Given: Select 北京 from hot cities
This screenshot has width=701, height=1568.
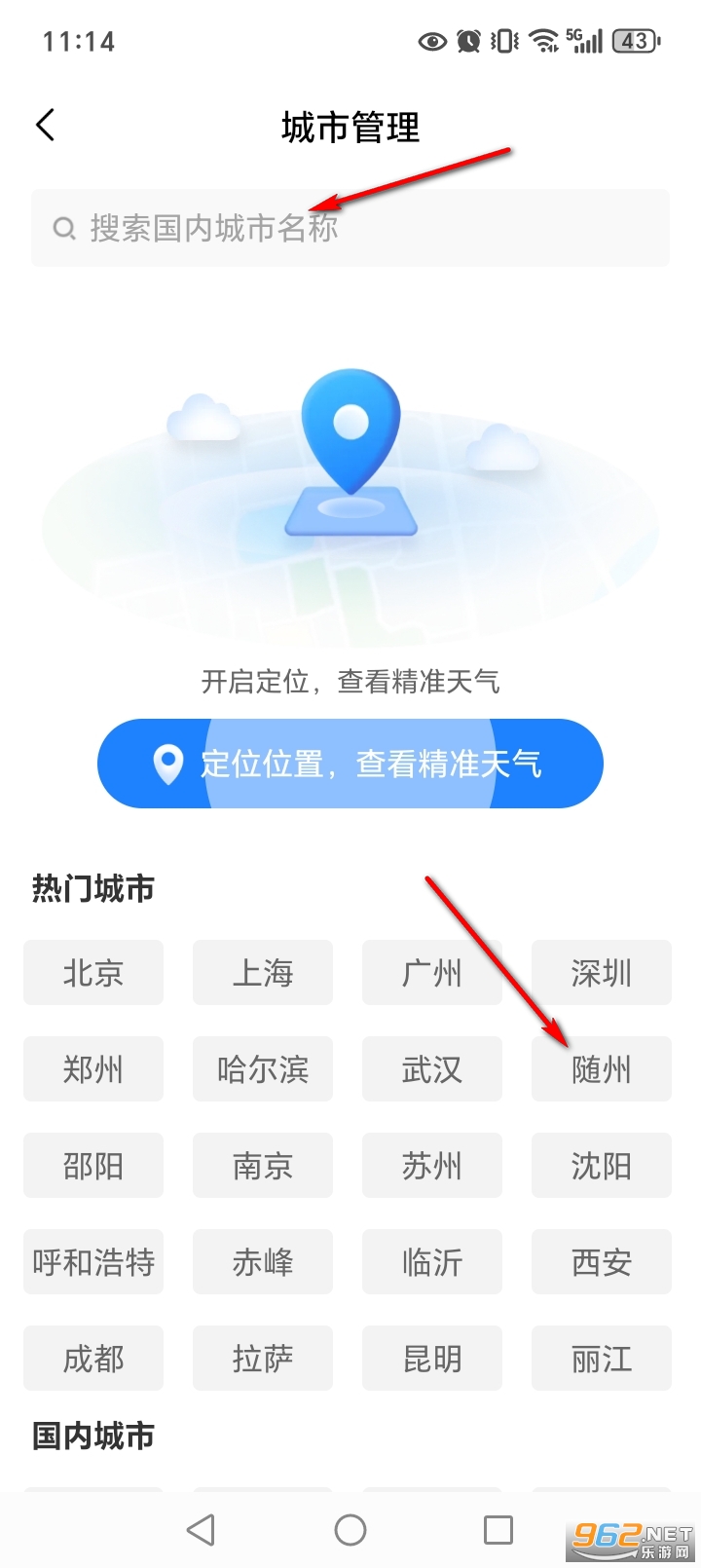Looking at the screenshot, I should coord(93,972).
